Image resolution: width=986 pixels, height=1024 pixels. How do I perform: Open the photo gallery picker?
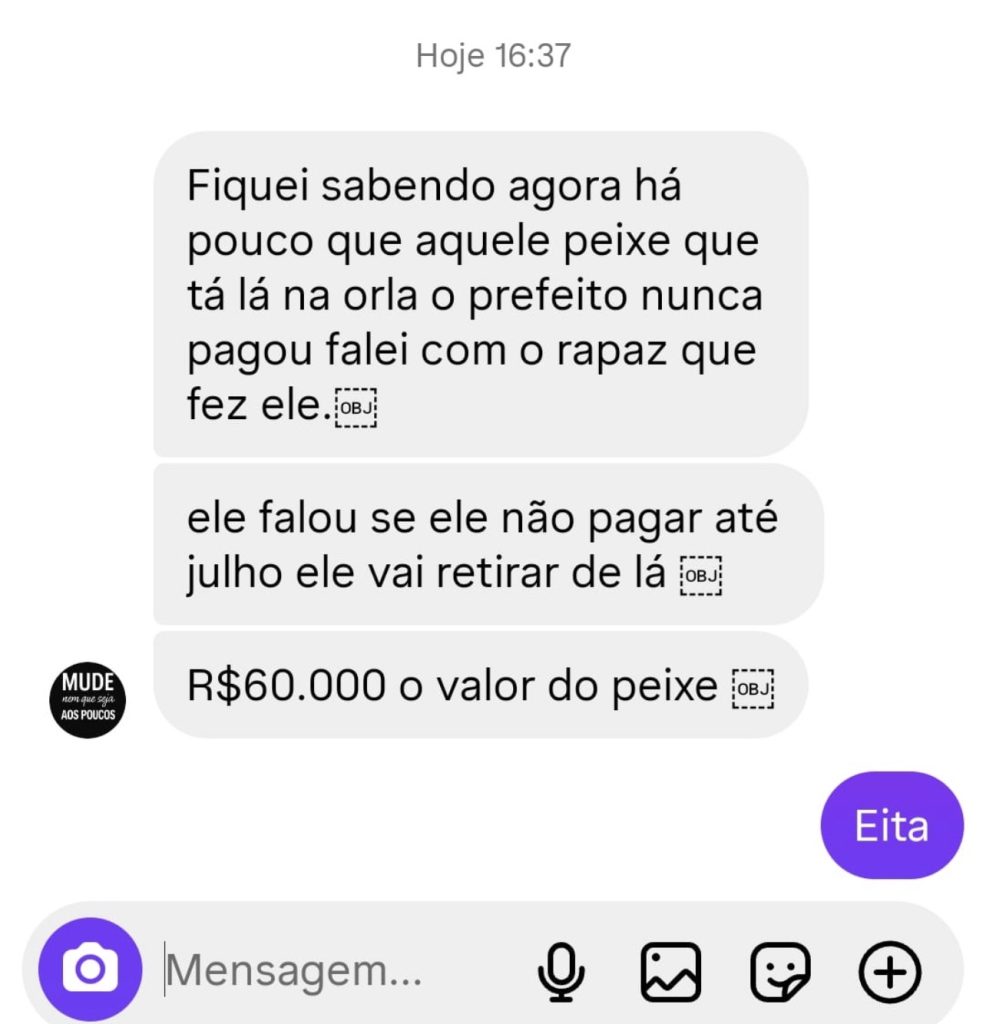point(670,971)
